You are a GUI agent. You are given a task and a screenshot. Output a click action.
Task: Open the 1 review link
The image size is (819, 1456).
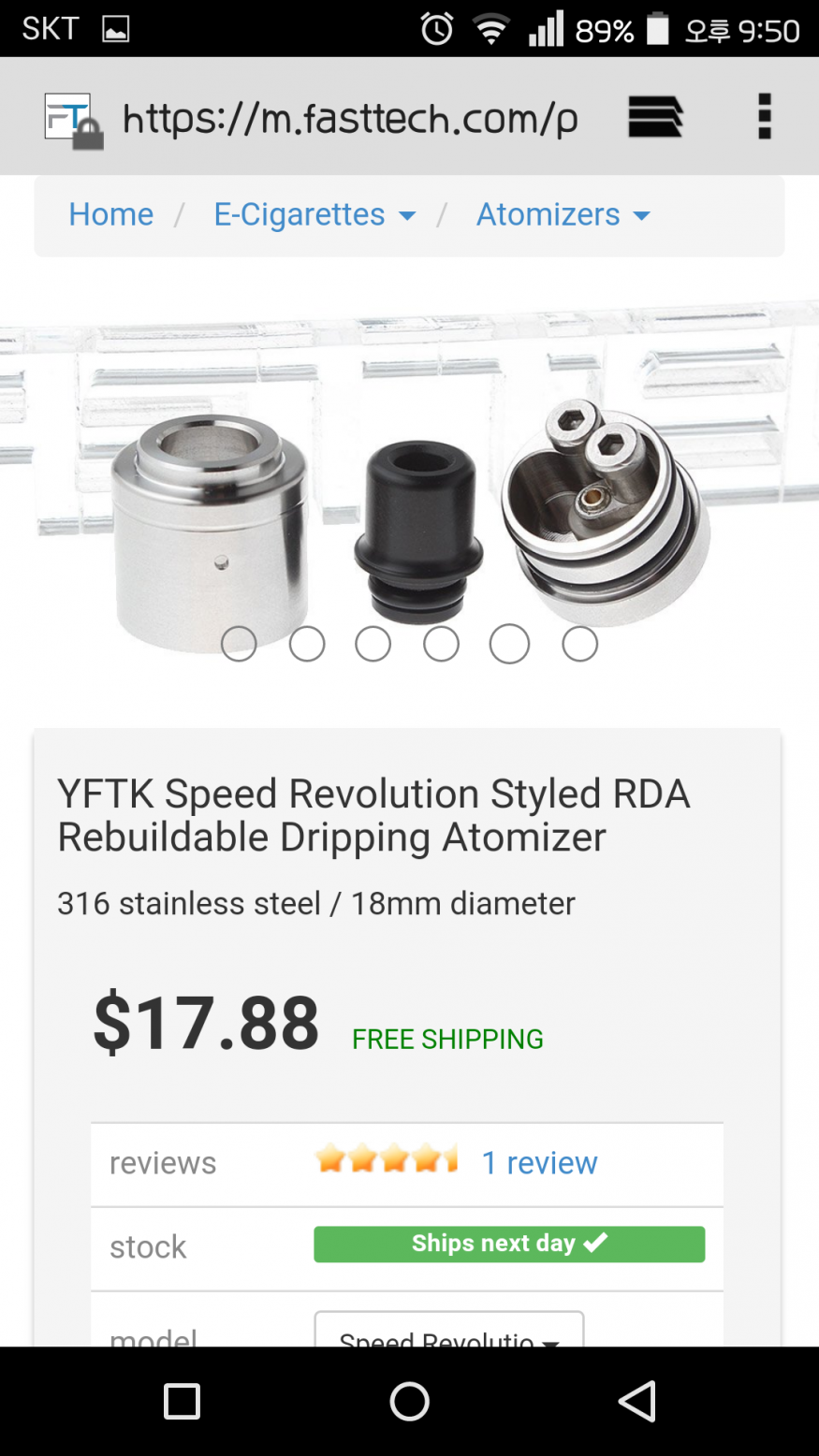pyautogui.click(x=539, y=1162)
